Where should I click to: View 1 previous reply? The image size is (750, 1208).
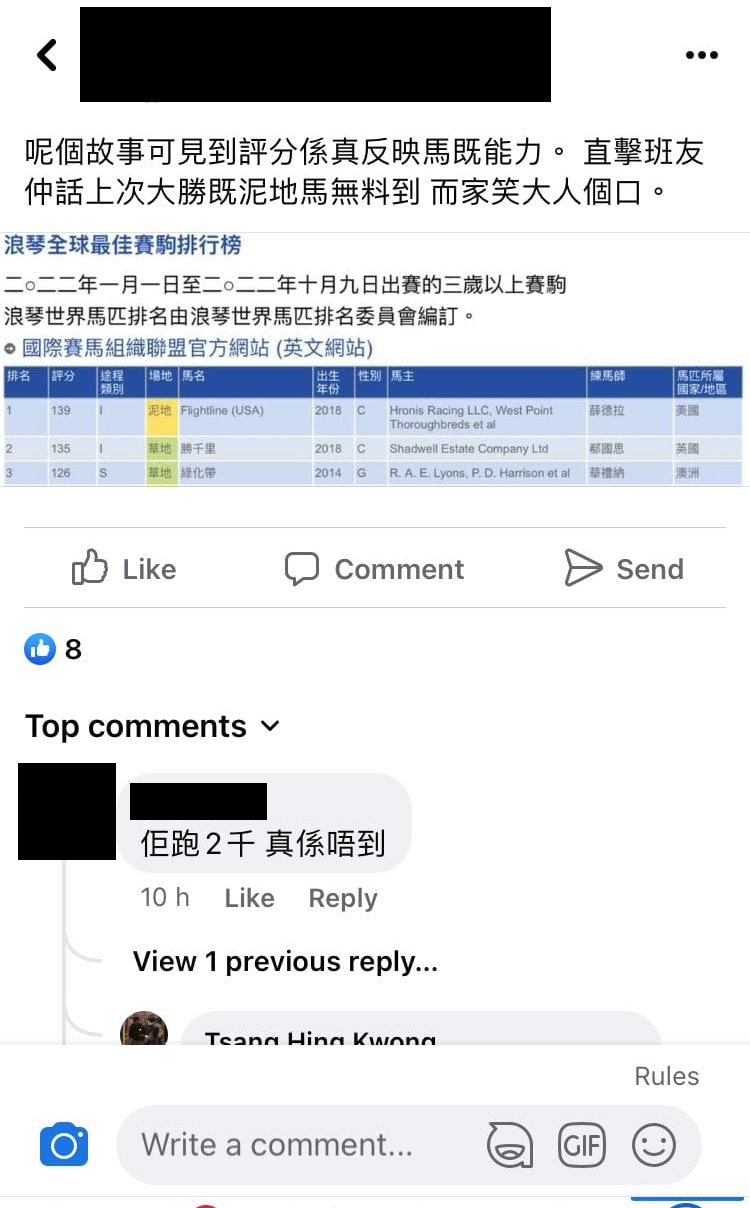tap(285, 962)
